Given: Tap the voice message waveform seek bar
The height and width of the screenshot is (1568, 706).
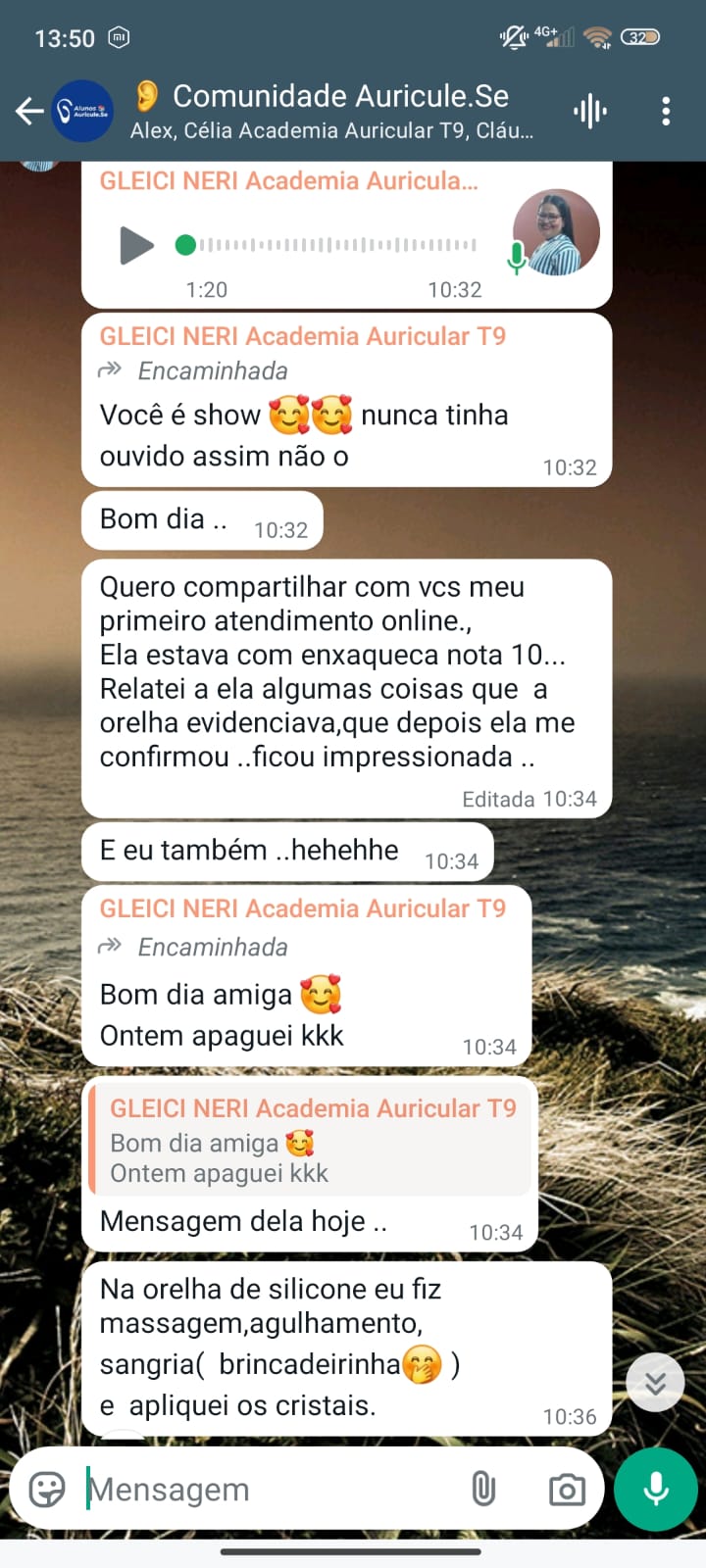Looking at the screenshot, I should point(326,245).
